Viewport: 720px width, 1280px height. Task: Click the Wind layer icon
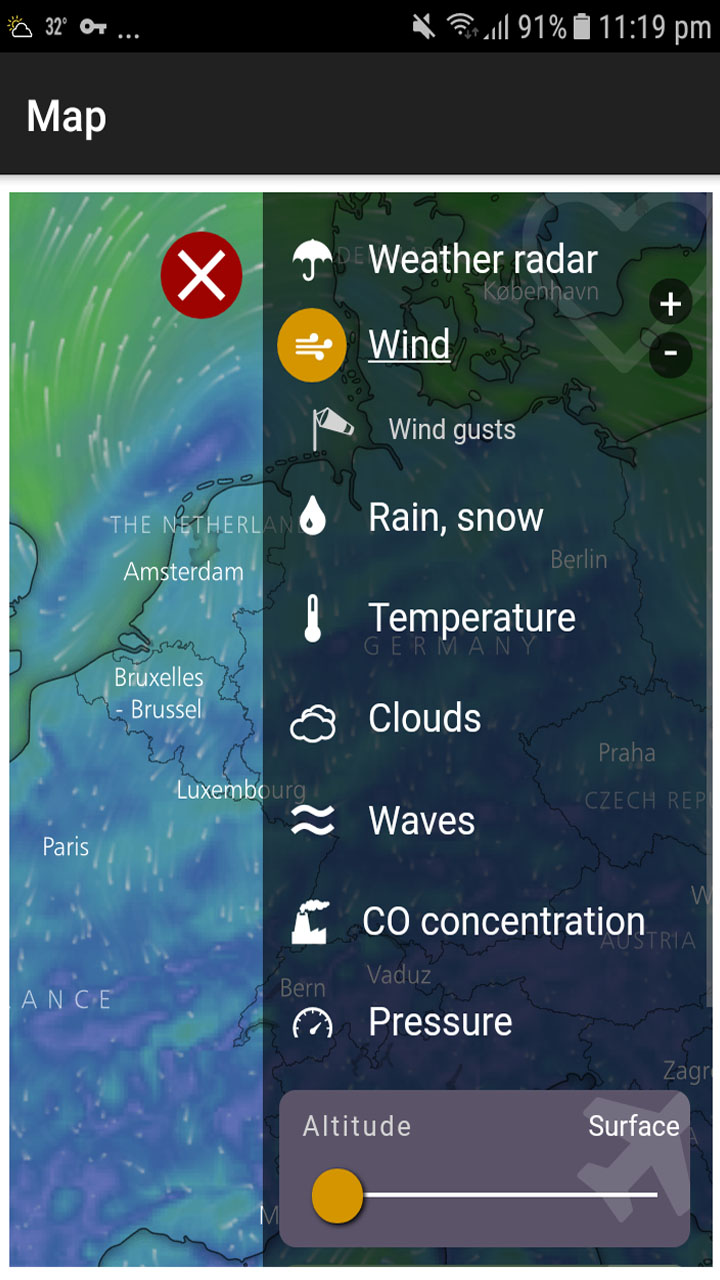coord(312,344)
